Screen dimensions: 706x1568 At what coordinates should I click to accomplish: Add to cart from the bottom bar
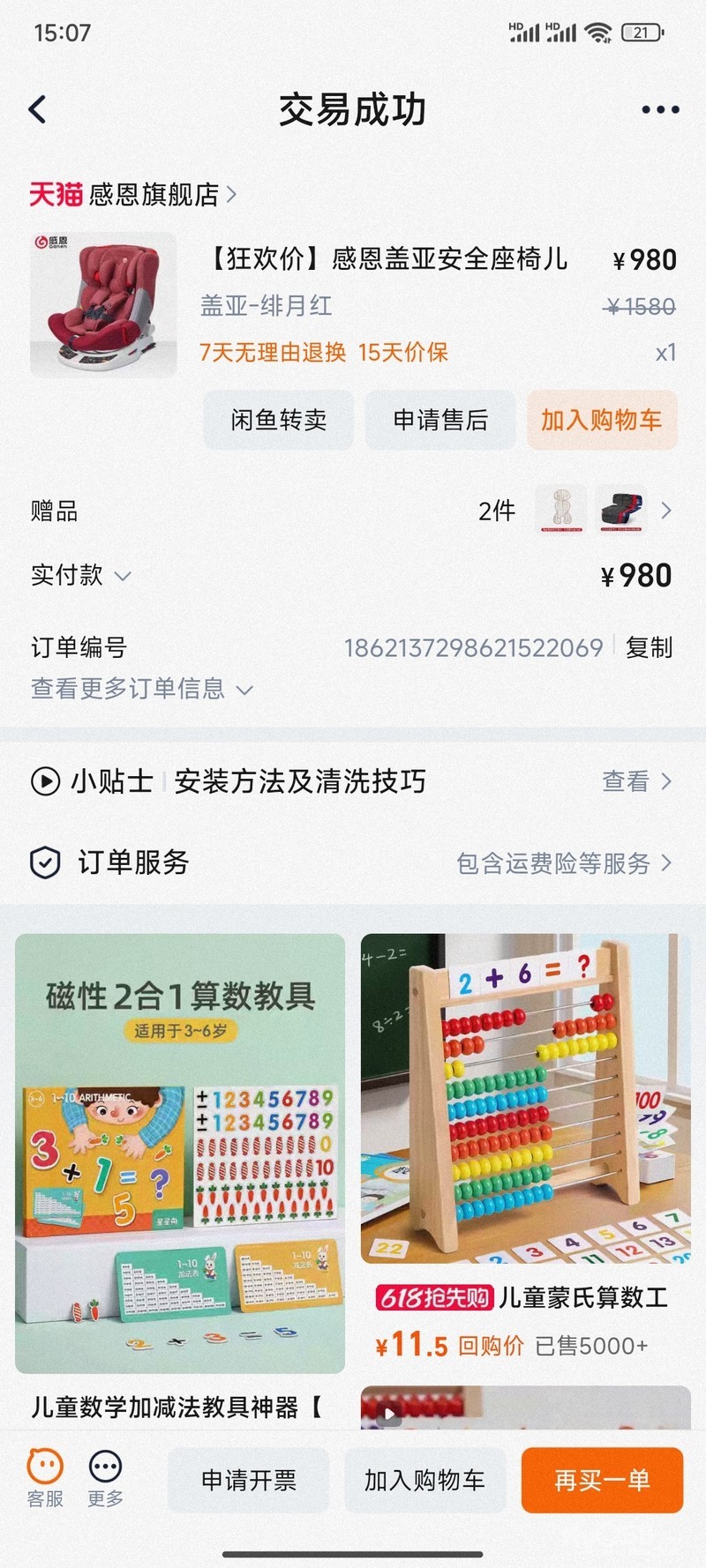[424, 1480]
